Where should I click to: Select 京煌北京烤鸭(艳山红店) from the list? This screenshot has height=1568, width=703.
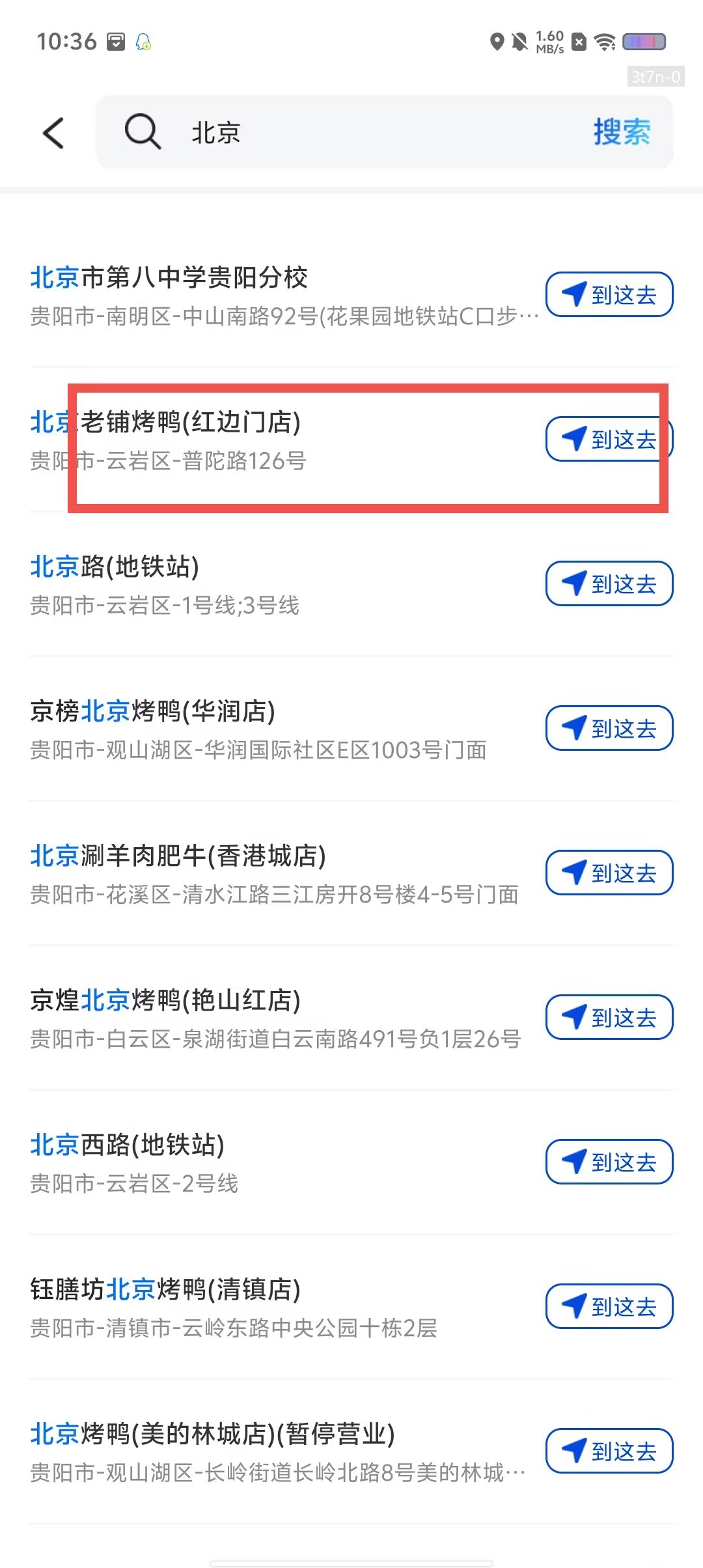[x=284, y=1018]
